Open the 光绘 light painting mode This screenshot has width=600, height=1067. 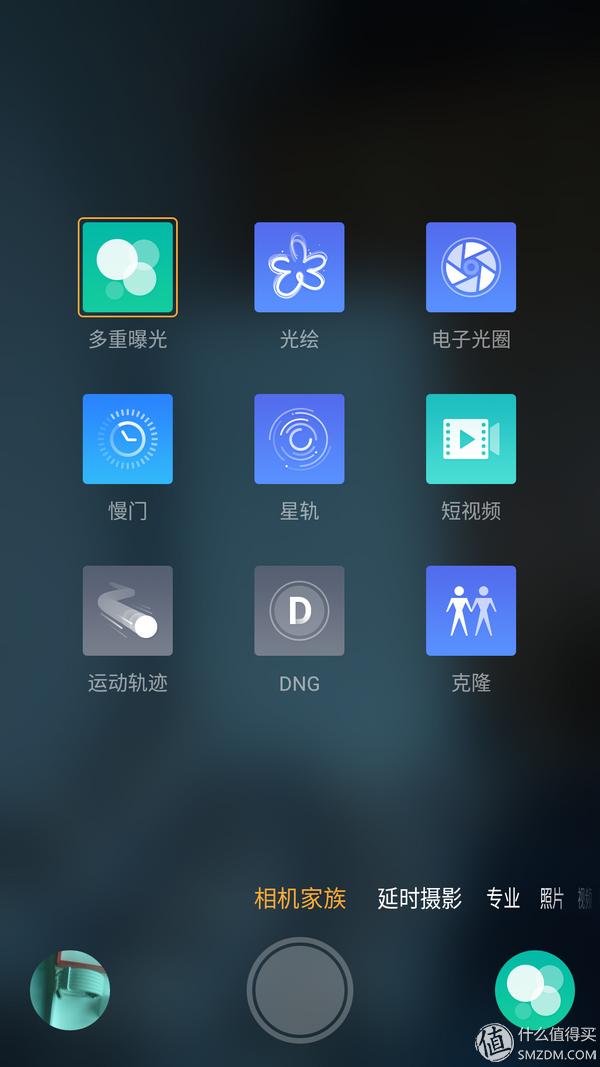pyautogui.click(x=299, y=267)
